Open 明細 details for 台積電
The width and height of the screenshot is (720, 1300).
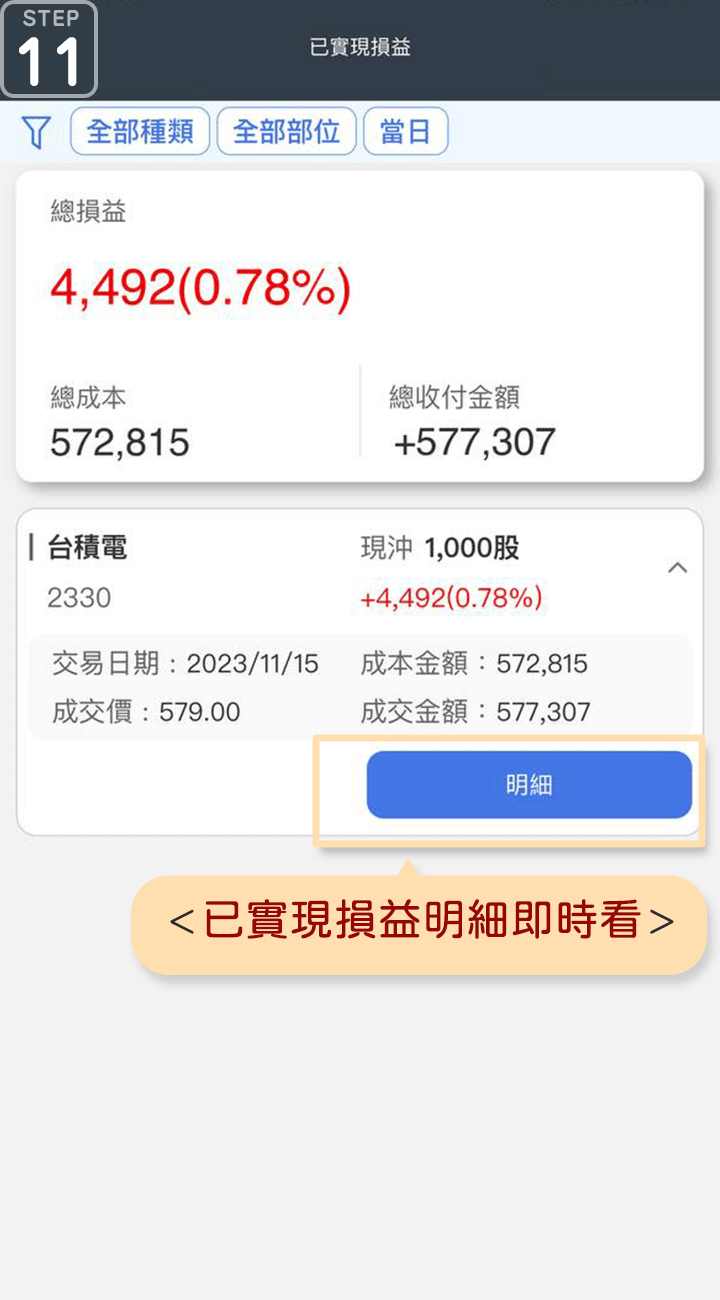(x=529, y=785)
